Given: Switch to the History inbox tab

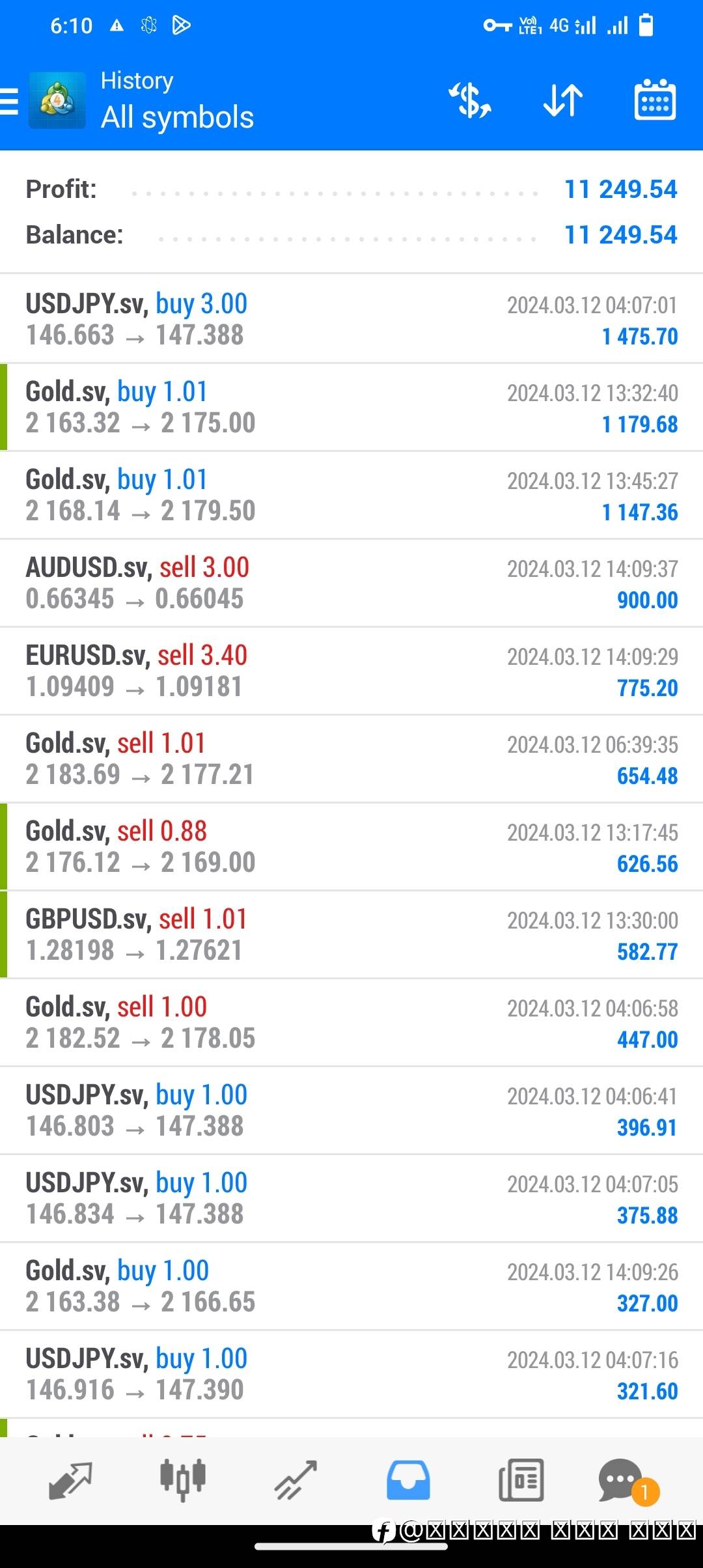Looking at the screenshot, I should coord(408,1480).
